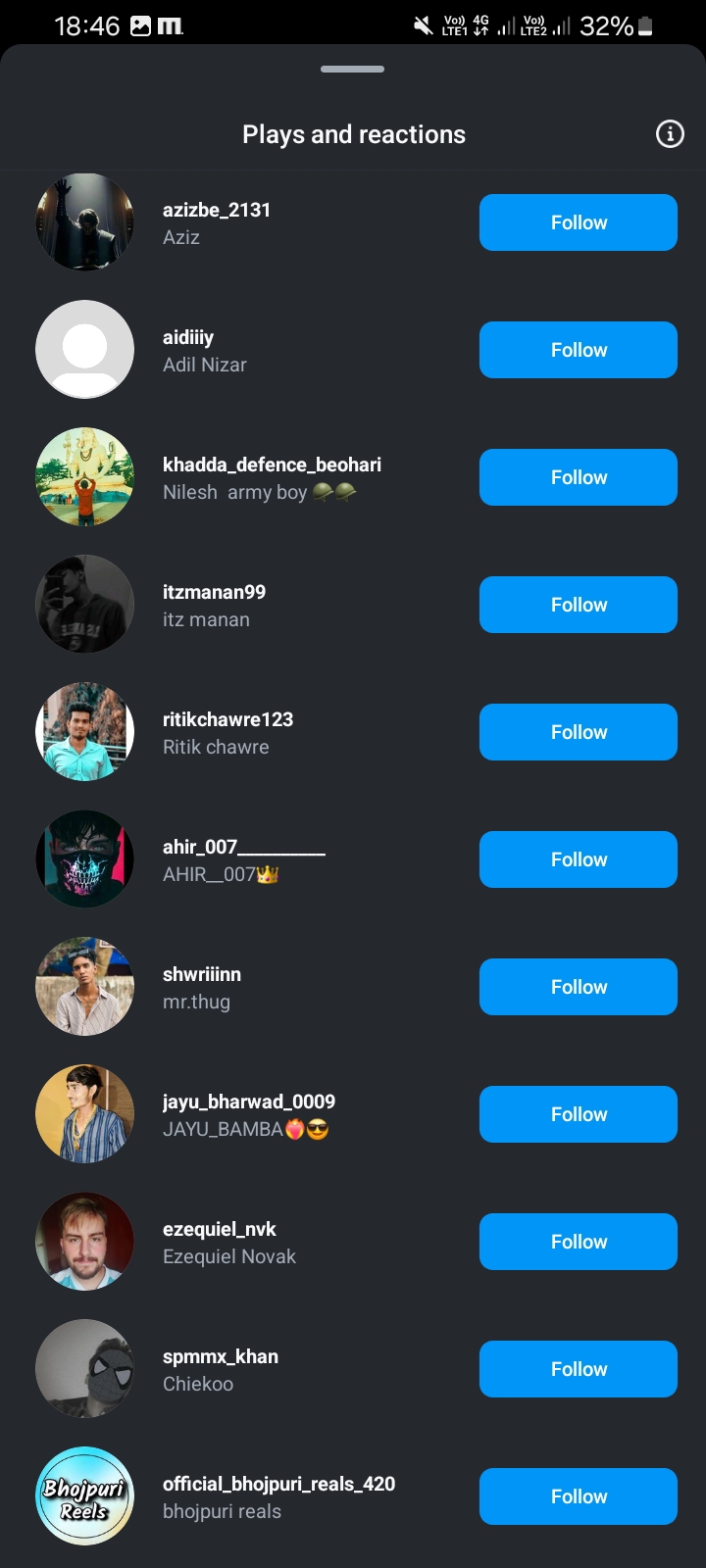Follow shwriiinn

point(578,987)
